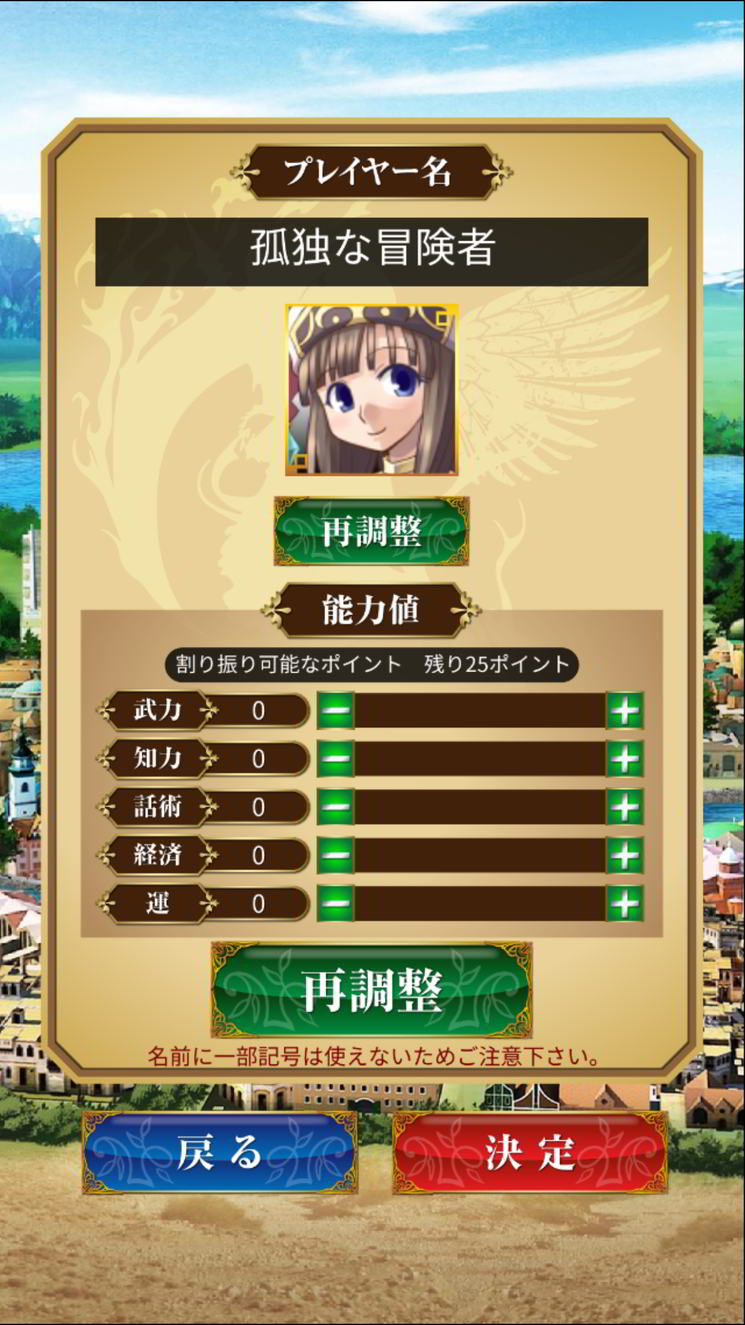Decrease 運 with its minus button

[336, 904]
